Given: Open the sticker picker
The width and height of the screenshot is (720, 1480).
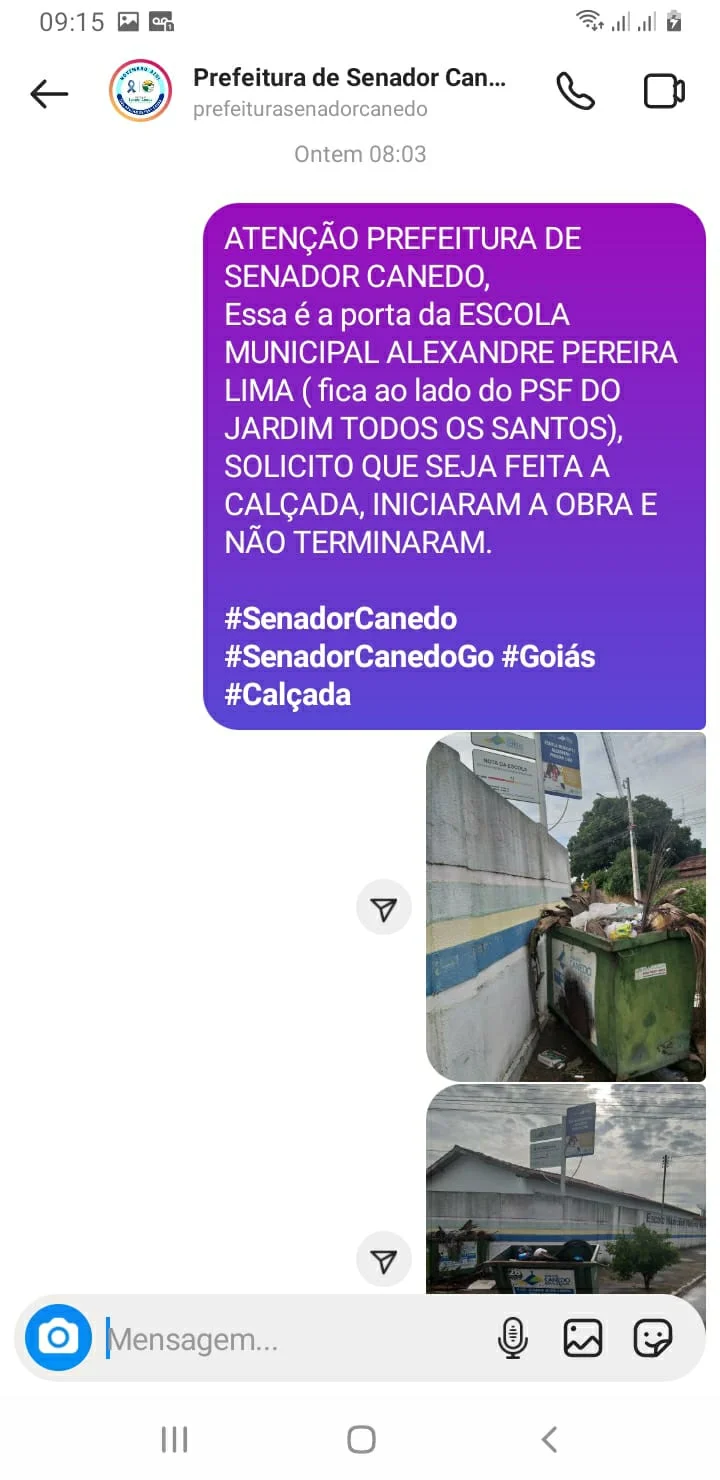Looking at the screenshot, I should point(653,1338).
